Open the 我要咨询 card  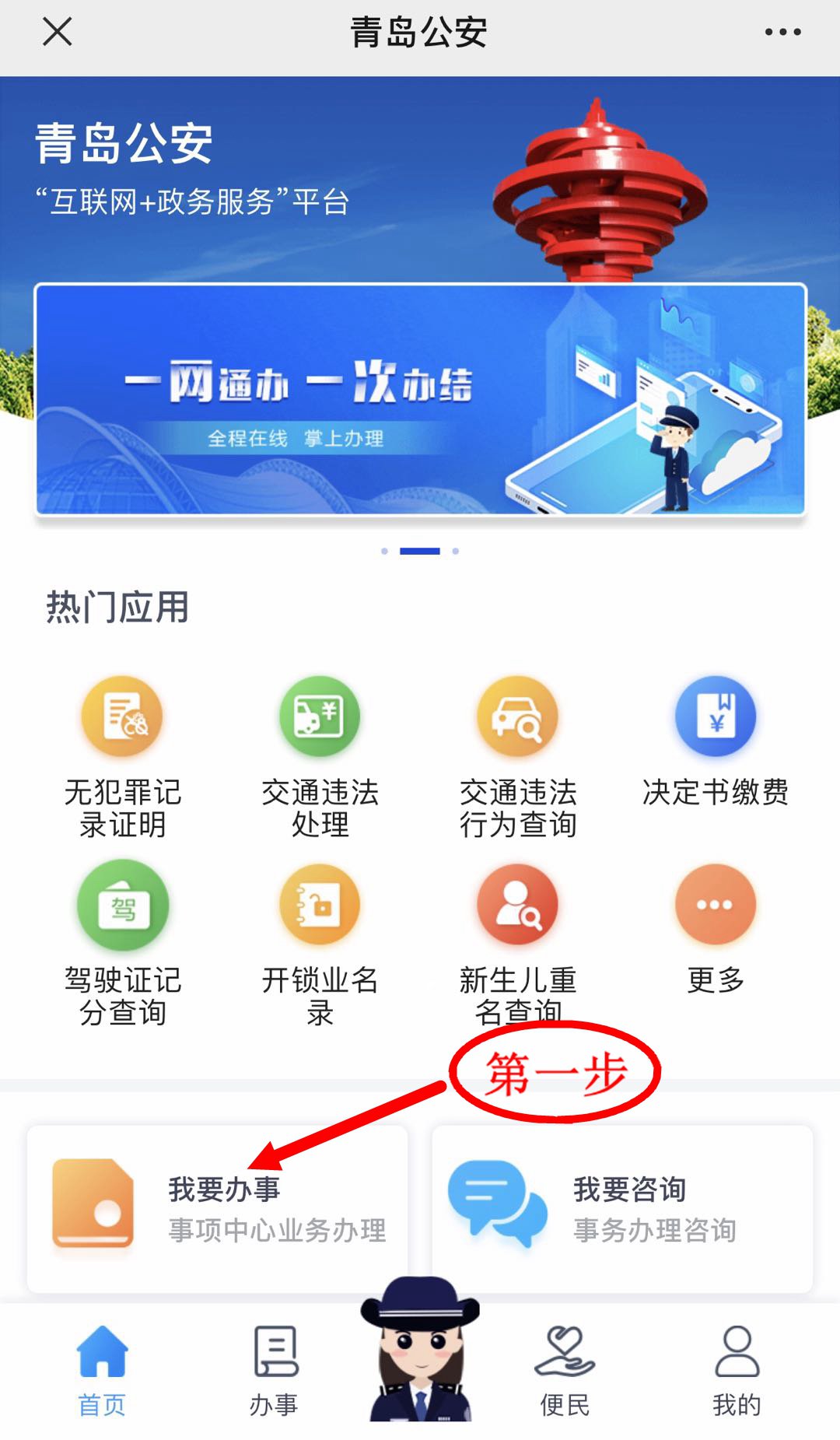(622, 1209)
